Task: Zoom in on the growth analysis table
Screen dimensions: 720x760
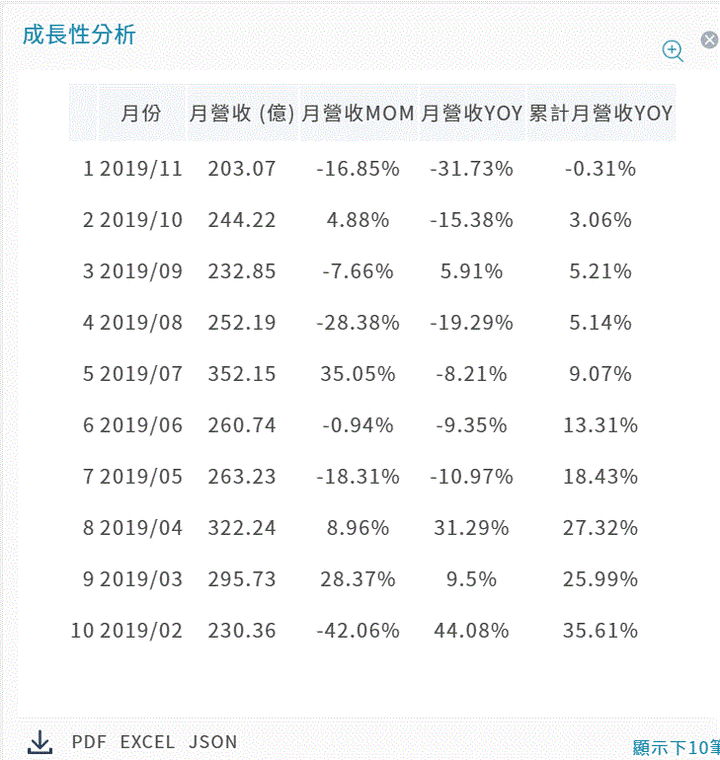Action: pos(673,51)
